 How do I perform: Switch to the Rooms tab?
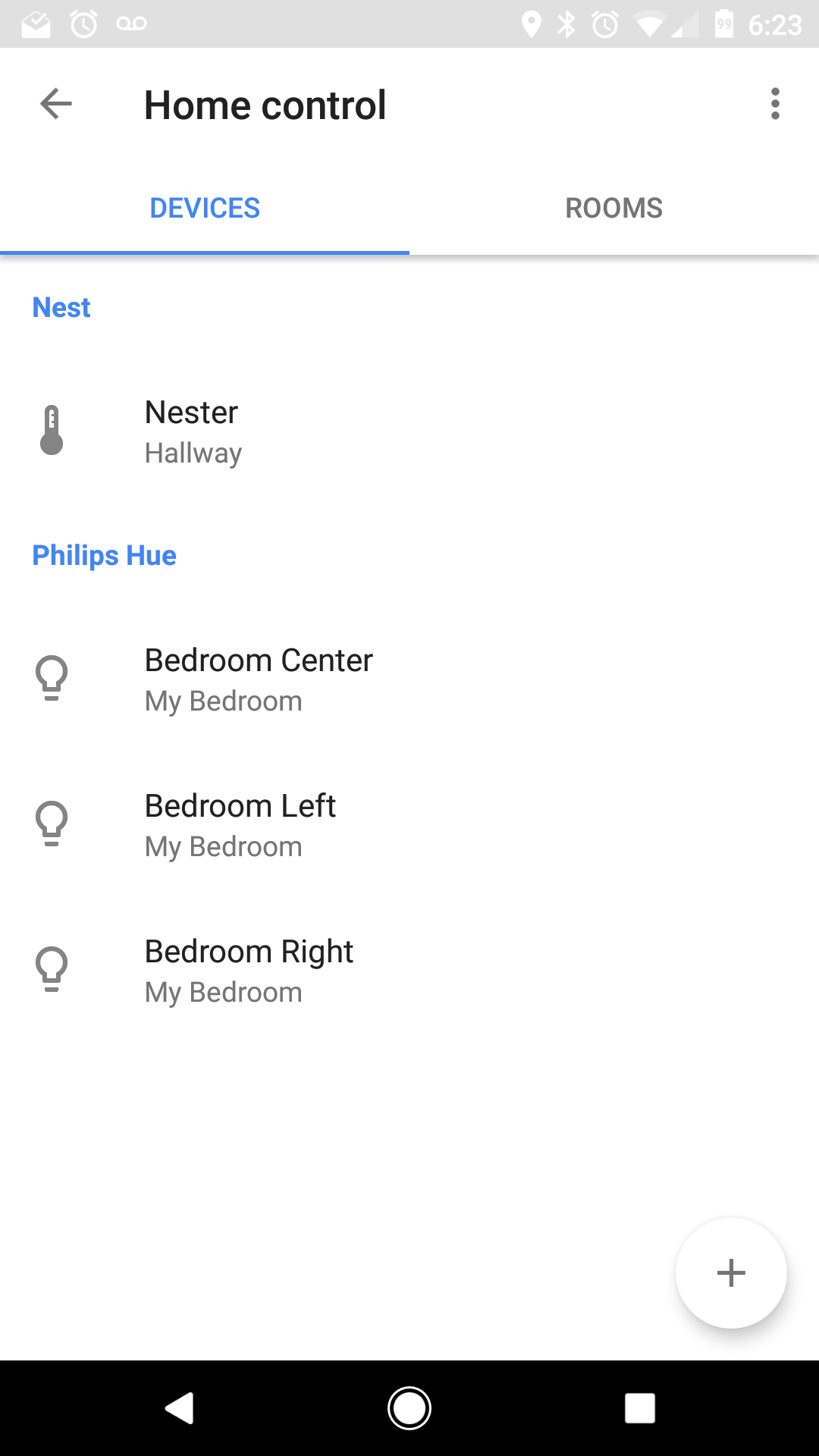pyautogui.click(x=614, y=208)
